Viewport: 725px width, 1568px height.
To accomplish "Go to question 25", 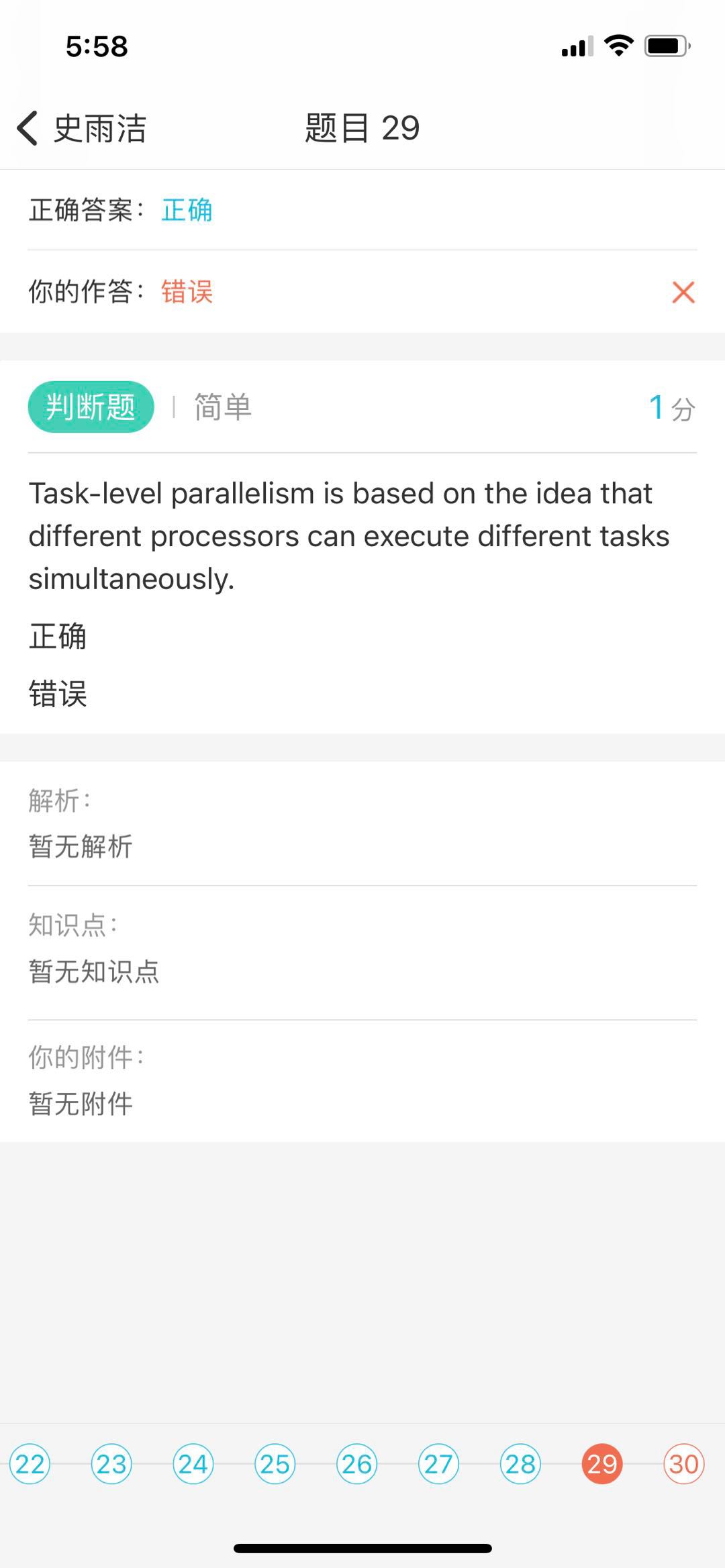I will click(275, 1463).
